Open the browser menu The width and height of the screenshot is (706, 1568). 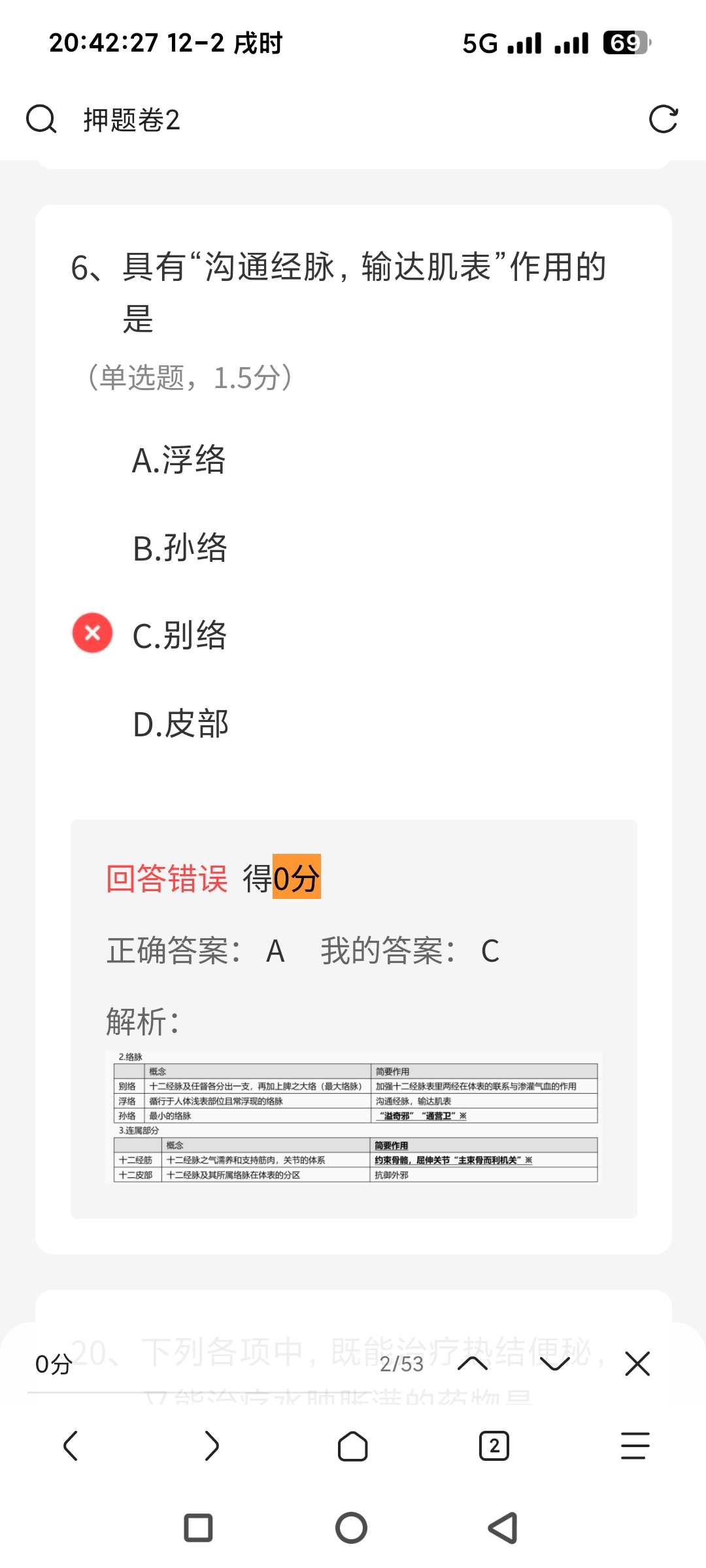pos(635,1446)
